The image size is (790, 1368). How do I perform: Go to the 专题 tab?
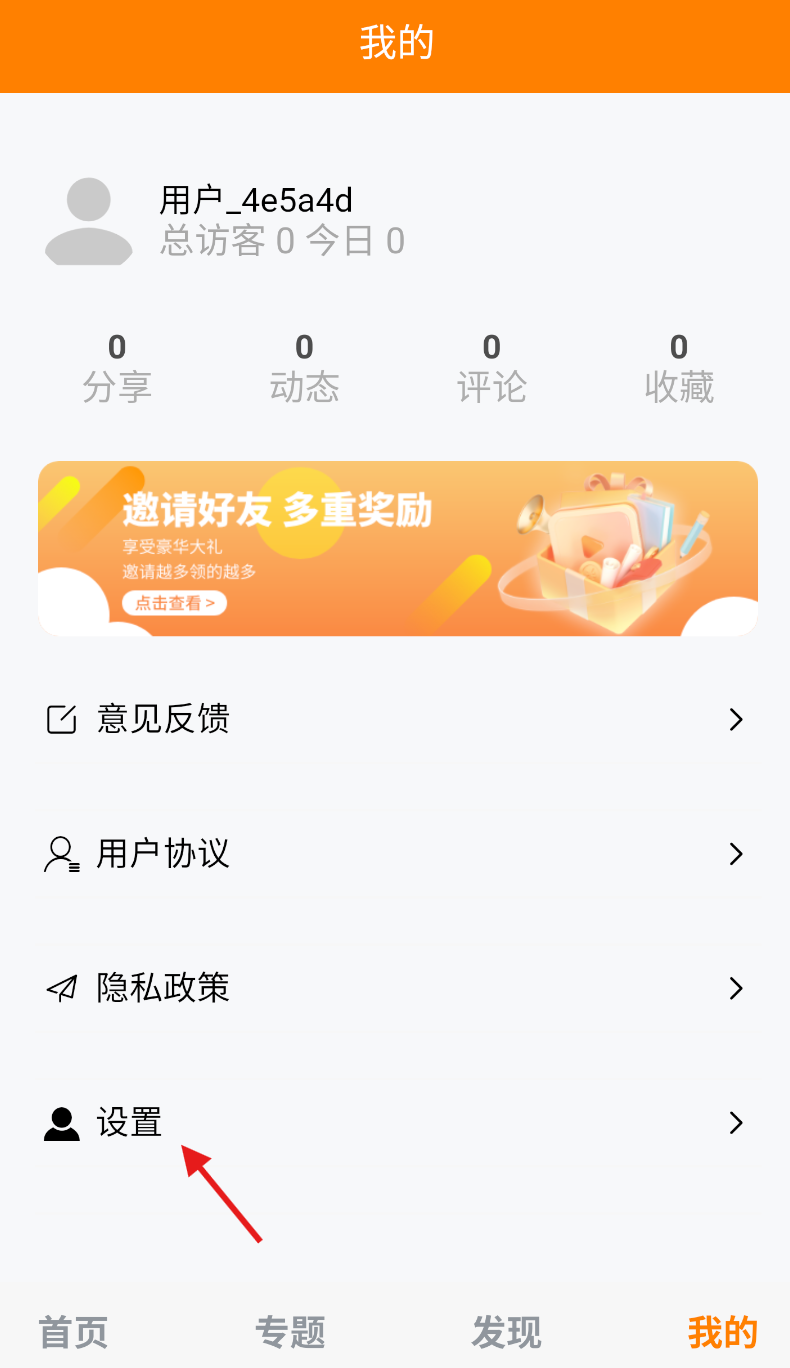click(290, 1332)
